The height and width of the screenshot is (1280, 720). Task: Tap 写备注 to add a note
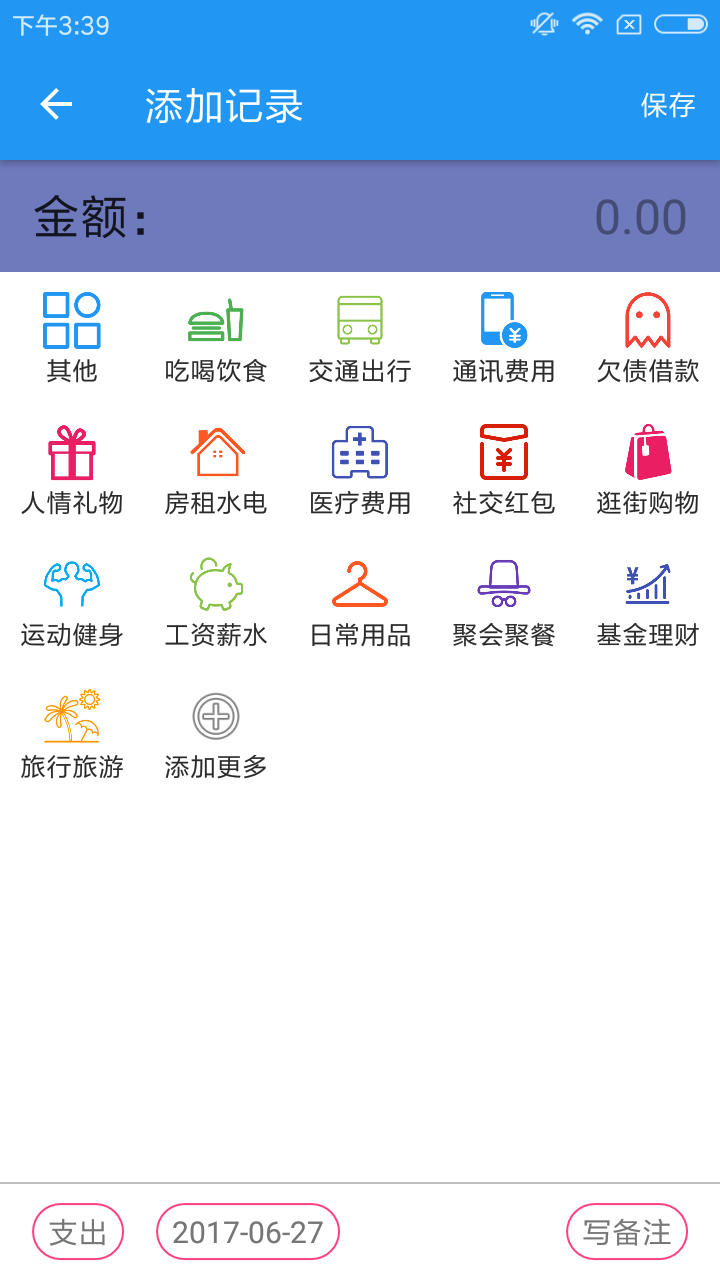pyautogui.click(x=626, y=1231)
